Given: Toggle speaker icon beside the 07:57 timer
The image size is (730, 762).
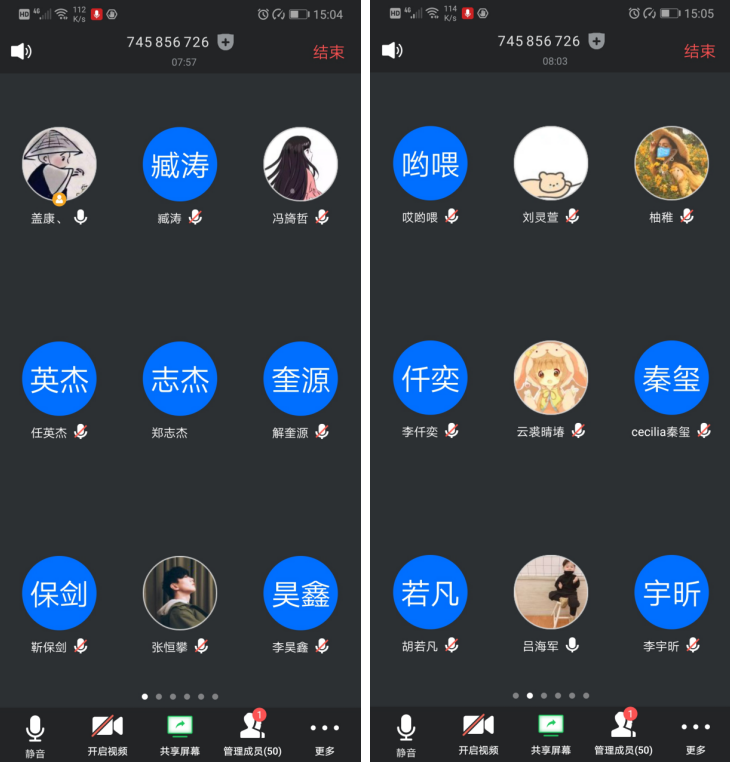Looking at the screenshot, I should [21, 51].
